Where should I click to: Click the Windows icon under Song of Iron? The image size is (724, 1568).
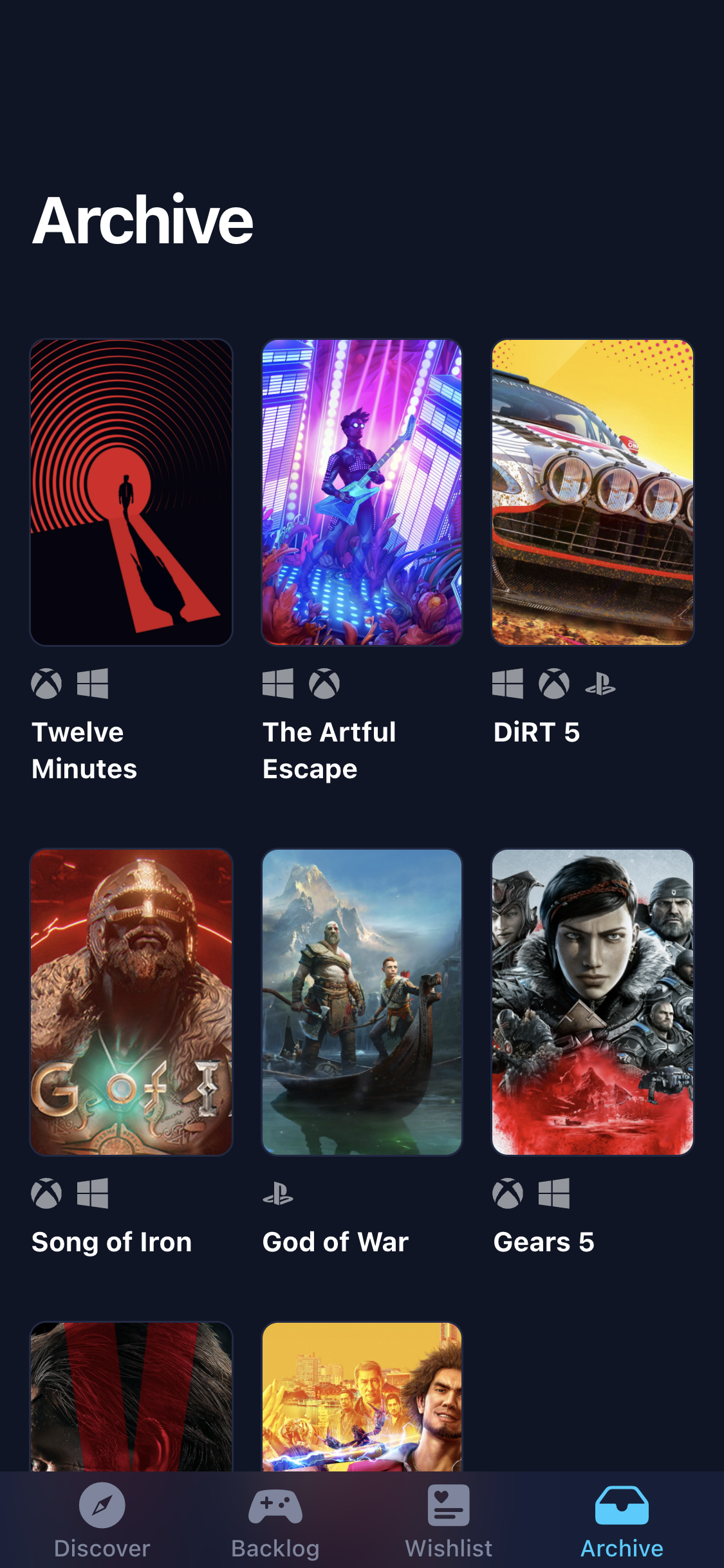click(93, 1193)
